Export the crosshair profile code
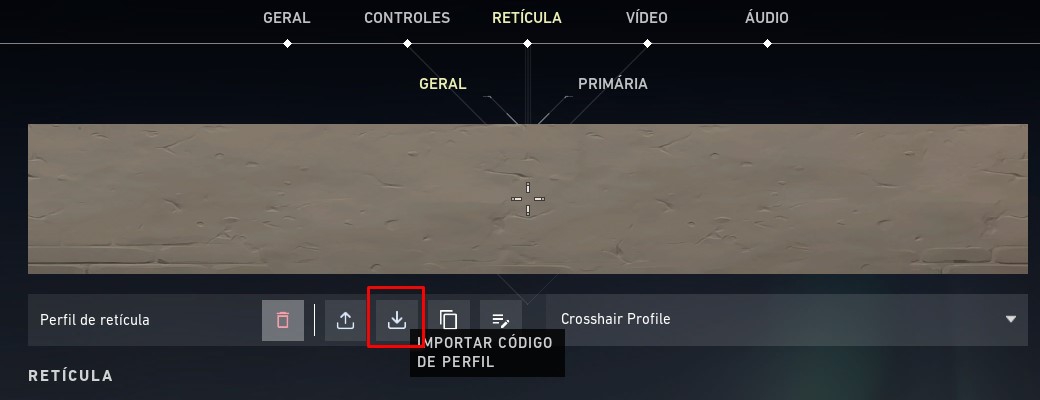The height and width of the screenshot is (400, 1040). click(345, 320)
